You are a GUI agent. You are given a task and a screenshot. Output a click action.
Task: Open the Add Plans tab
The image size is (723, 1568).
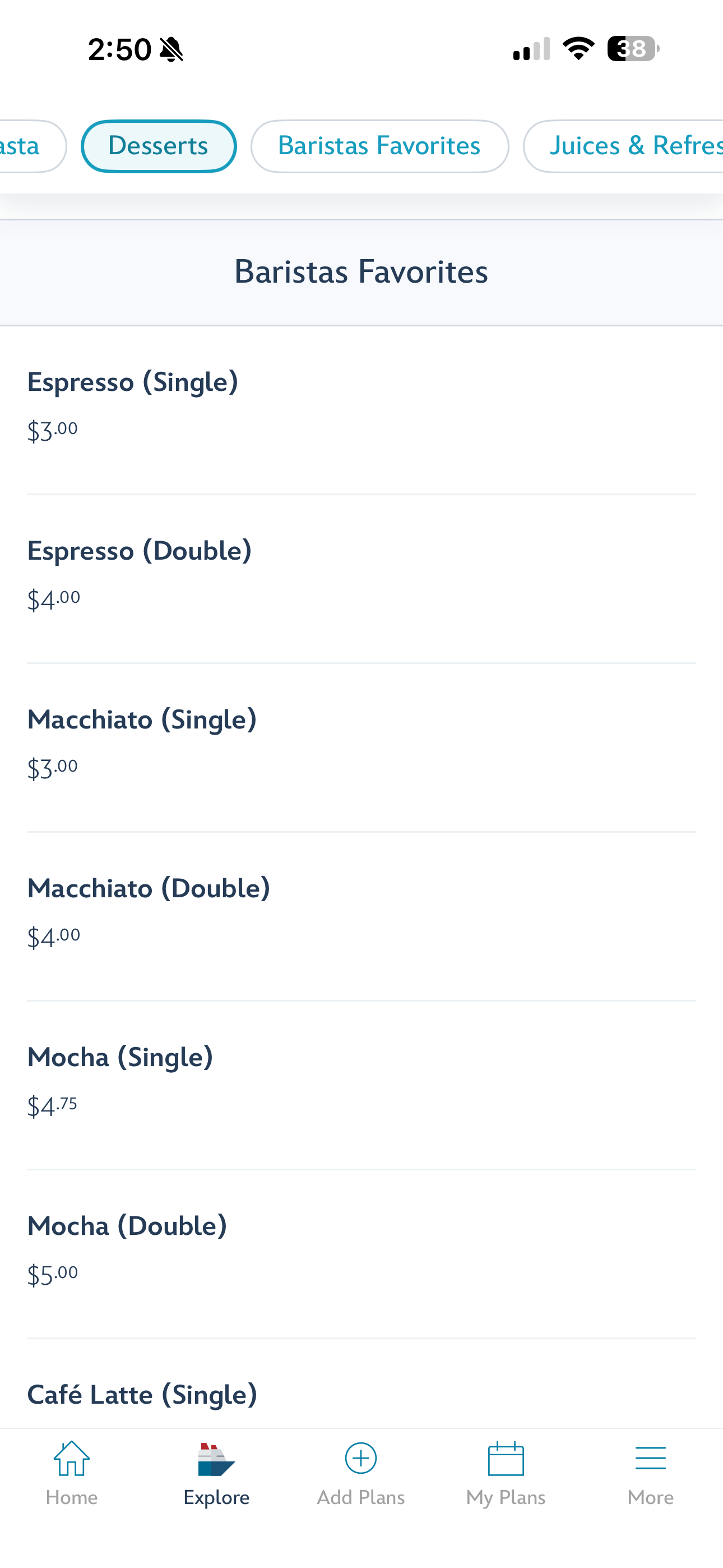click(361, 1473)
